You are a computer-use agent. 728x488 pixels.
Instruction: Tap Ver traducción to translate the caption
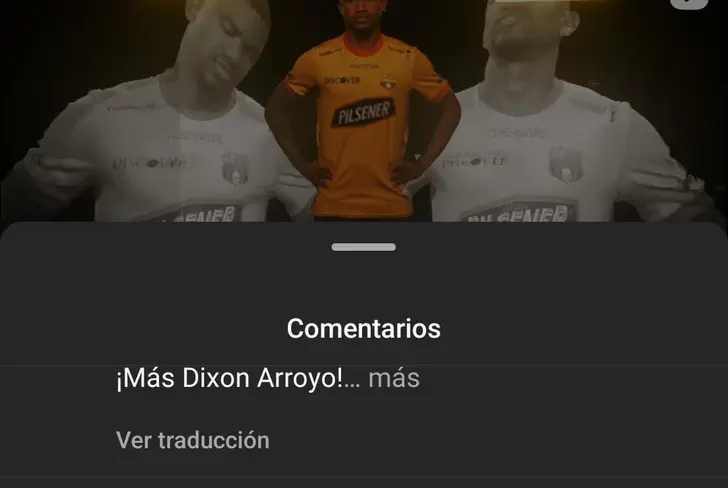(x=193, y=440)
